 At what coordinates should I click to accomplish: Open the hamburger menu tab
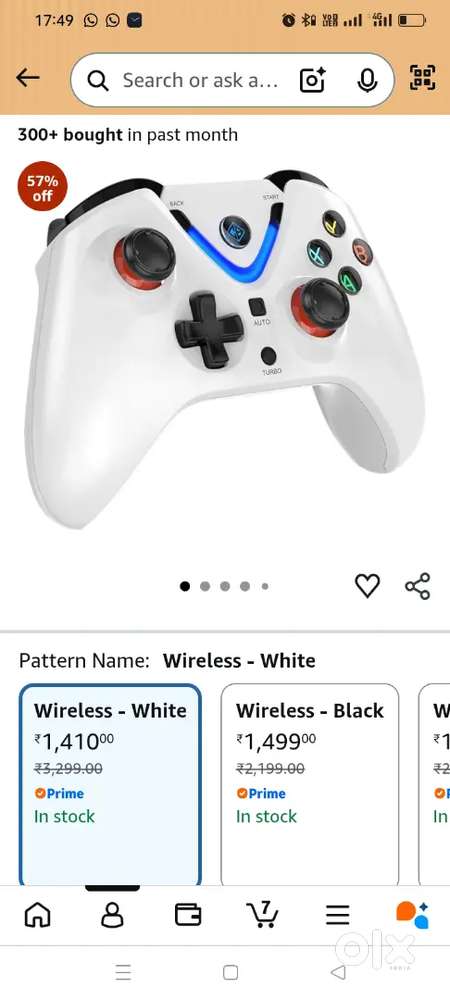tap(337, 915)
